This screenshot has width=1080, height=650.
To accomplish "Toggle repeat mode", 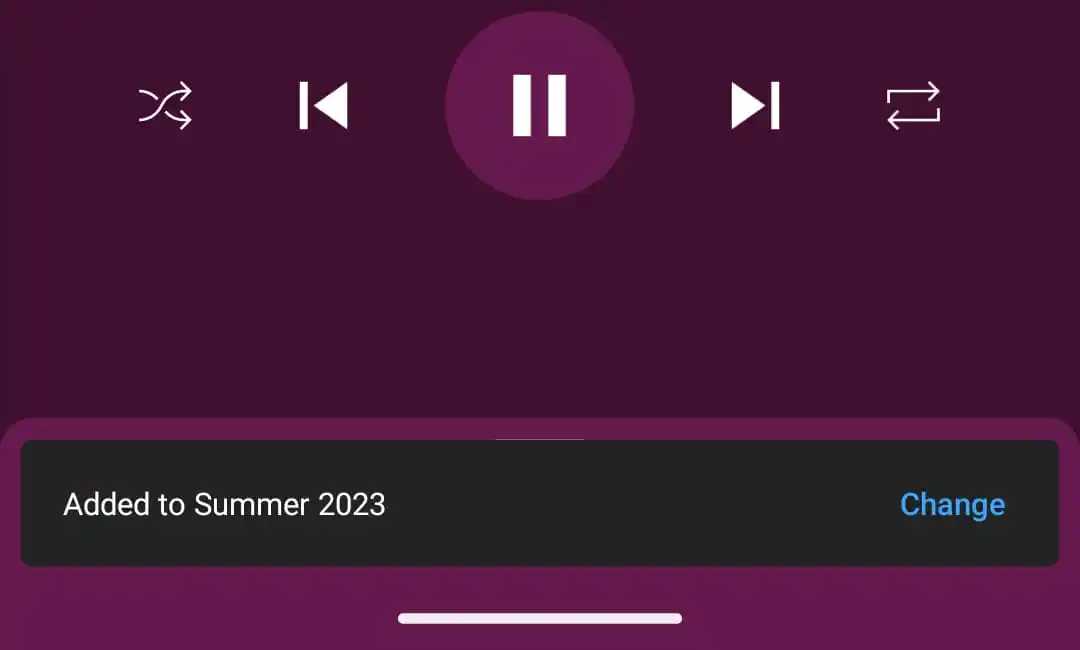I will click(913, 106).
